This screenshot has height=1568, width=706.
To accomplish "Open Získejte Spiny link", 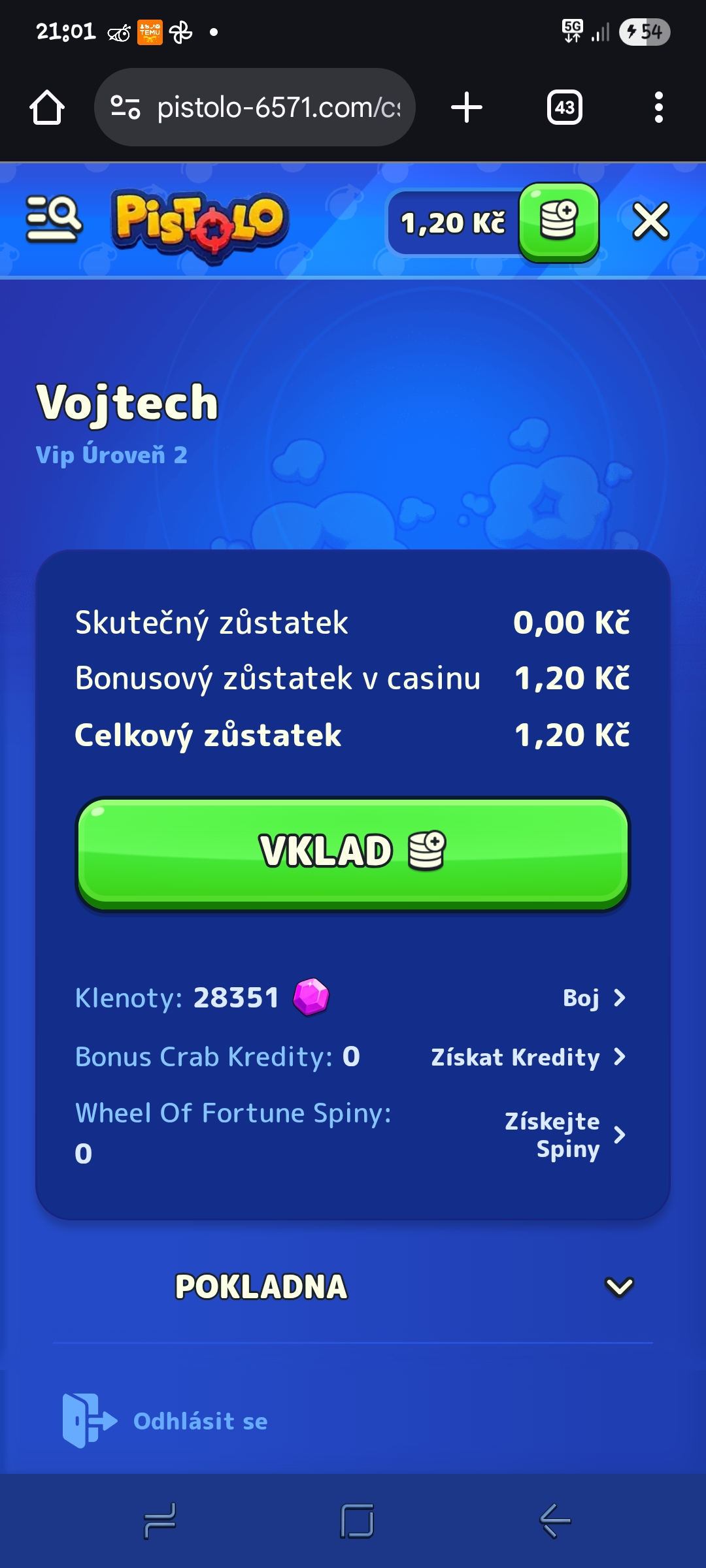I will [x=565, y=1135].
